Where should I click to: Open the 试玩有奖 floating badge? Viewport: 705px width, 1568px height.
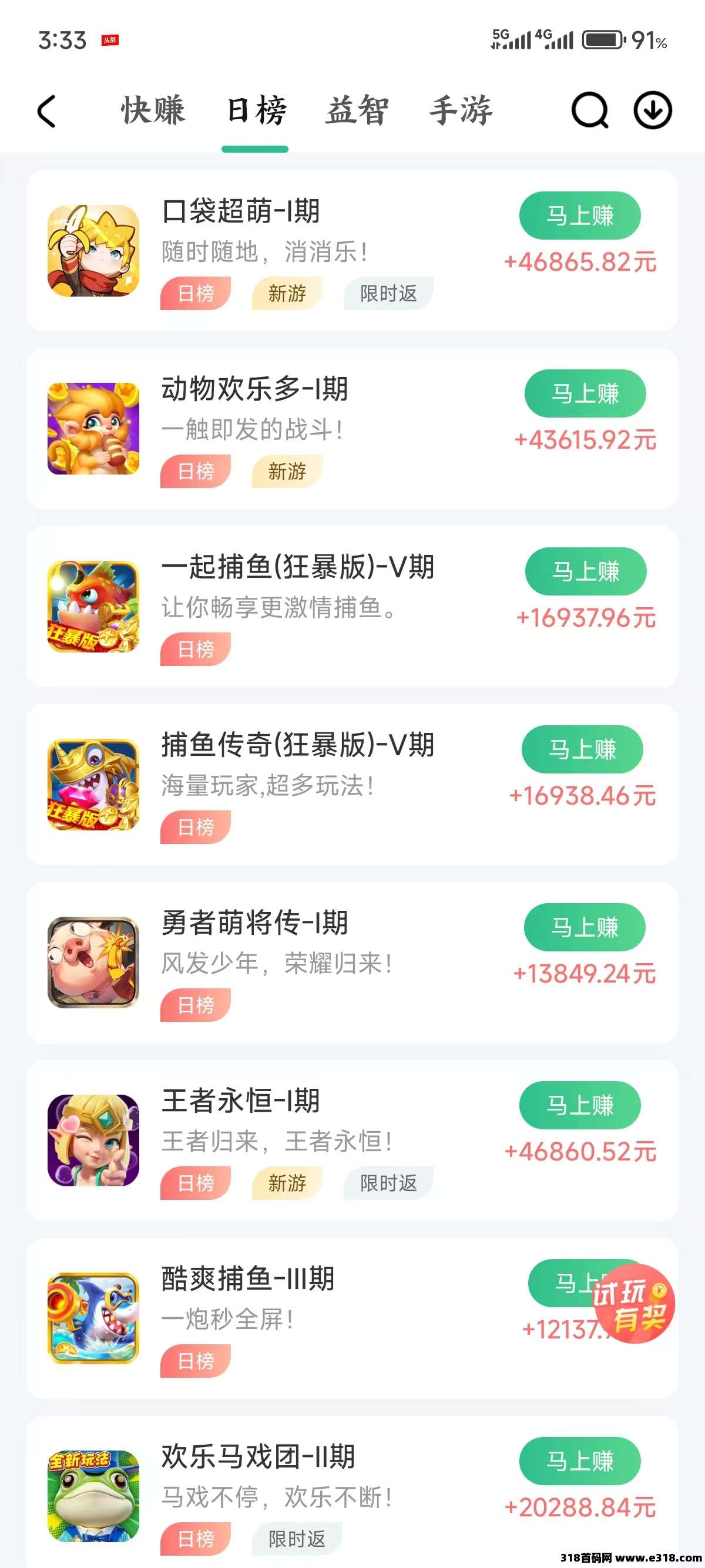(634, 1304)
